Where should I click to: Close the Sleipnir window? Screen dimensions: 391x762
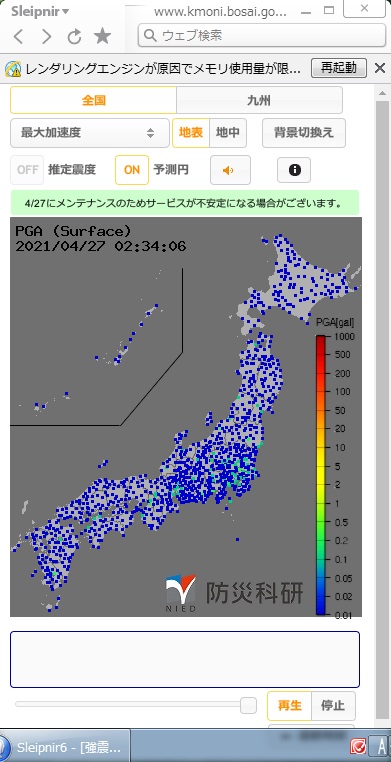(x=364, y=8)
